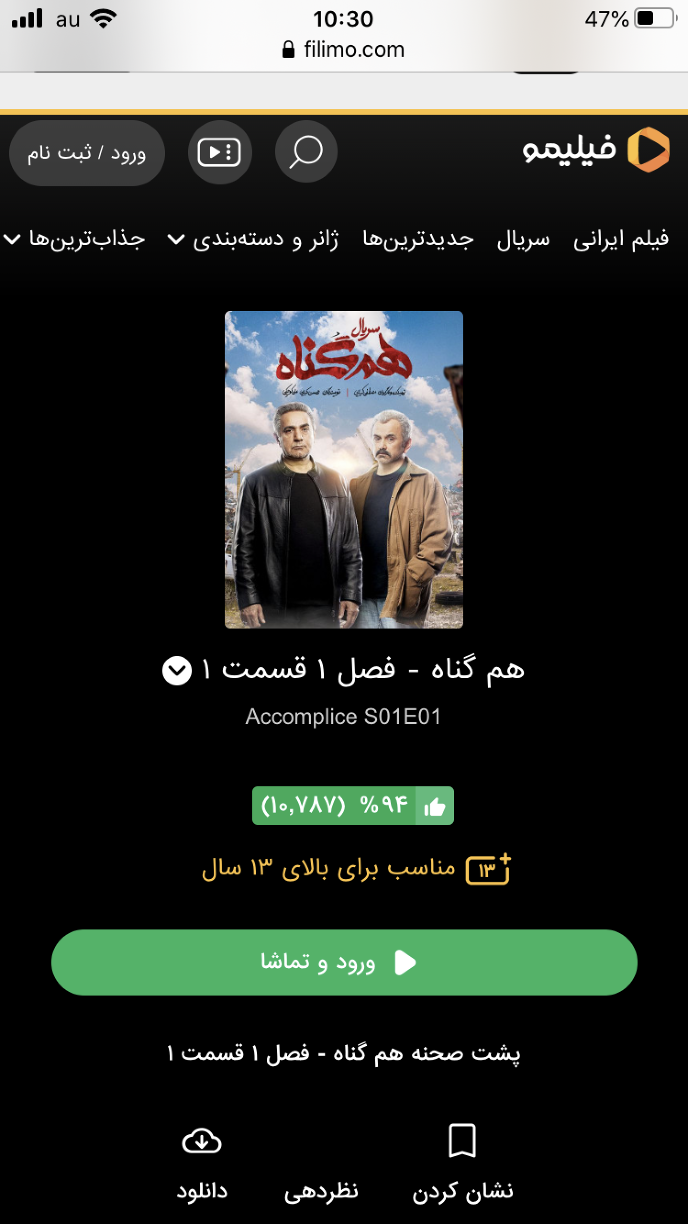Expand the جذاب‌ترین‌ها dropdown
Image resolution: width=688 pixels, height=1224 pixels.
[76, 240]
